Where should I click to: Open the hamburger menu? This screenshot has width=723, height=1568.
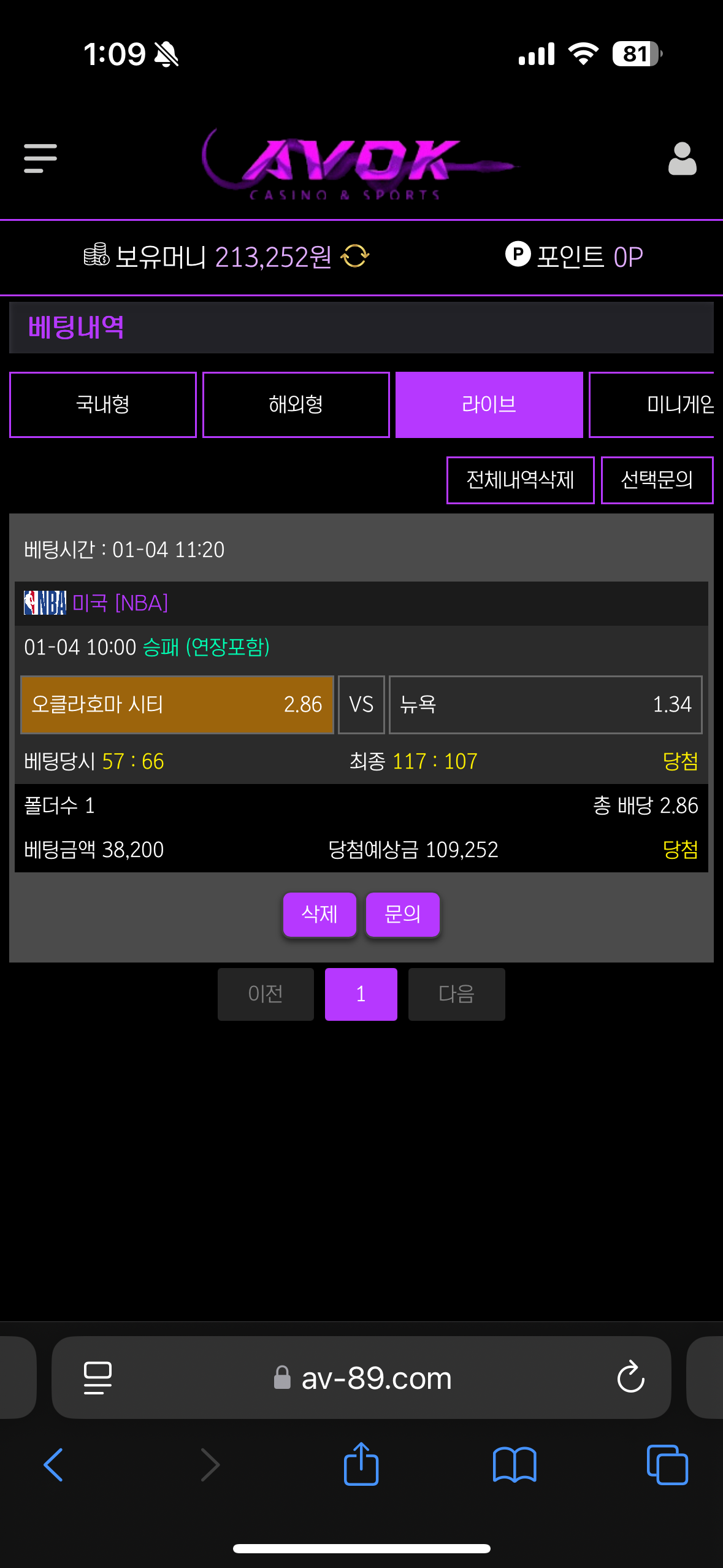(40, 159)
